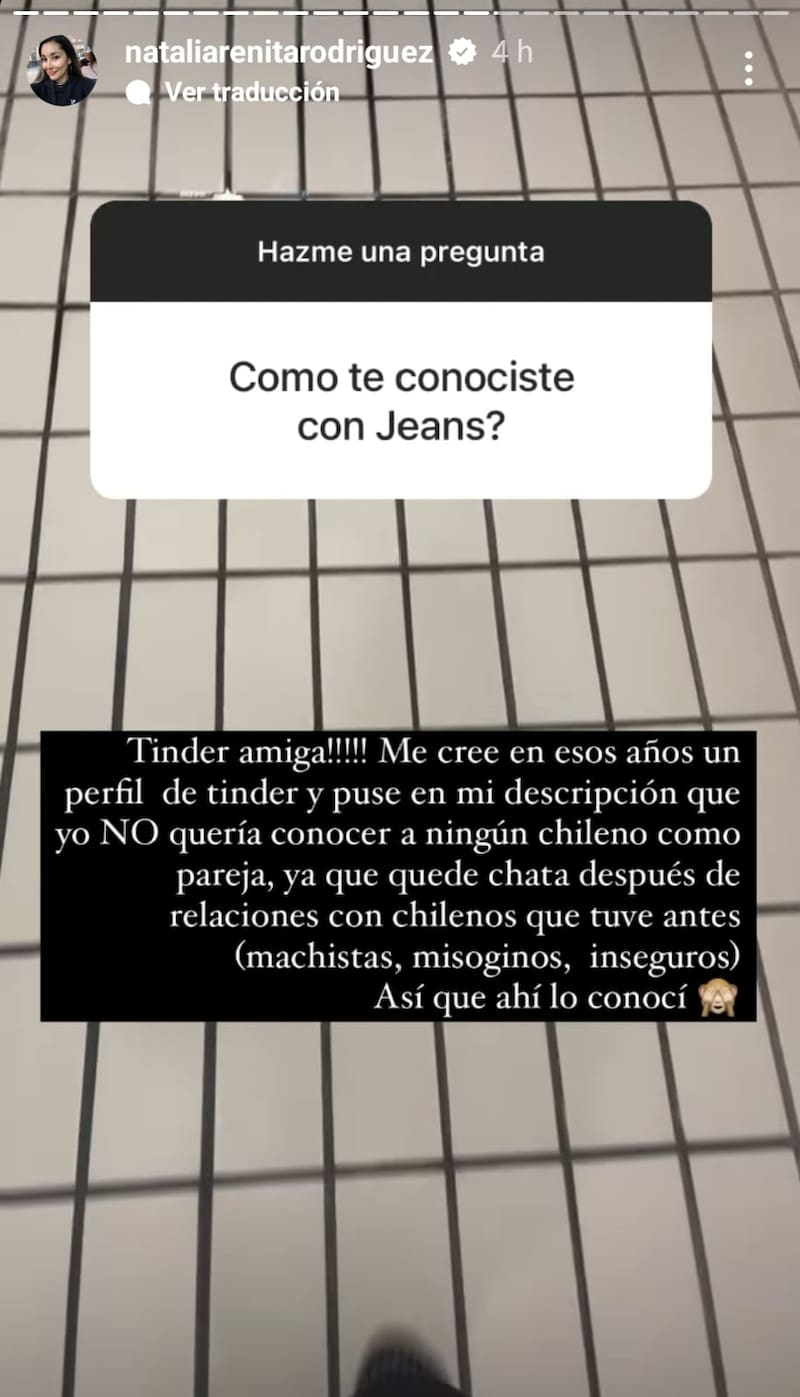Tap Ver traducción to translate story
This screenshot has height=1397, width=800.
point(251,92)
